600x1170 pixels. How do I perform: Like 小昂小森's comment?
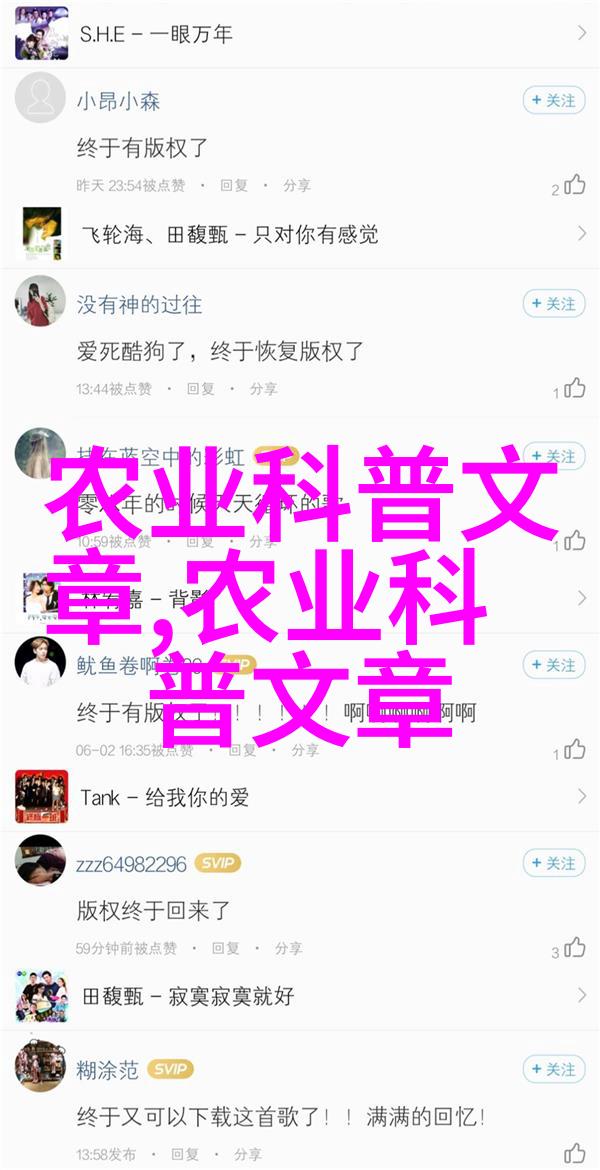point(574,185)
